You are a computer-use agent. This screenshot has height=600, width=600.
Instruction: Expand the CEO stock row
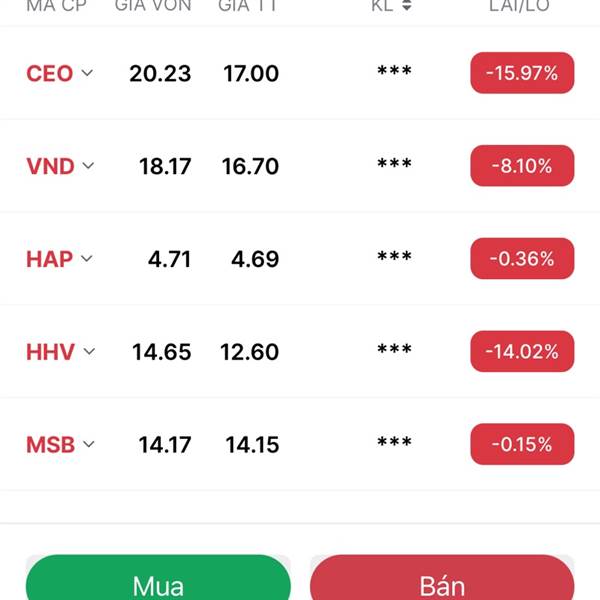(87, 73)
